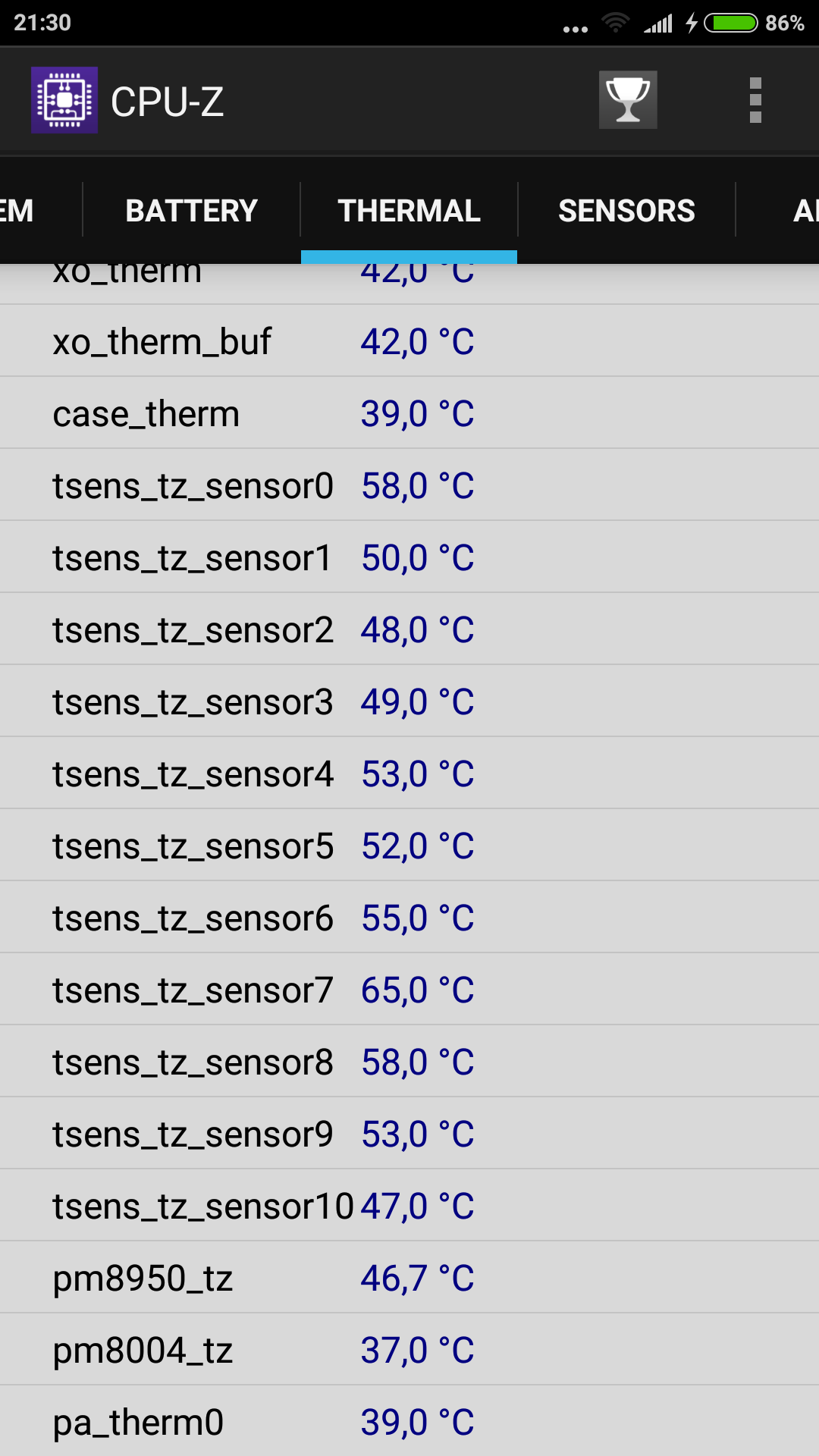The image size is (819, 1456).
Task: Open the trophy validation icon
Action: 628,100
